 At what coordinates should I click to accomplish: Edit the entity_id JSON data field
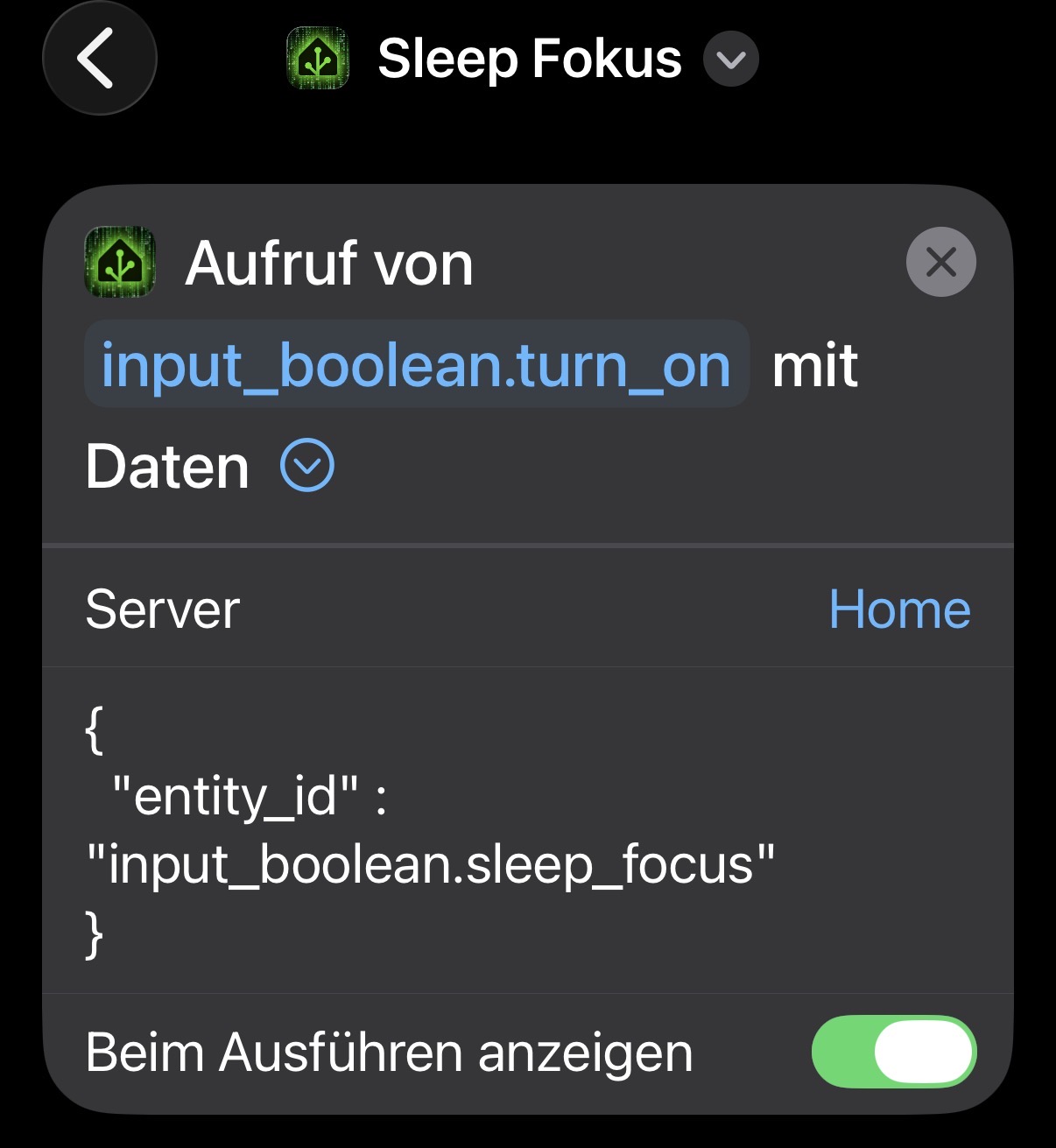(x=429, y=830)
